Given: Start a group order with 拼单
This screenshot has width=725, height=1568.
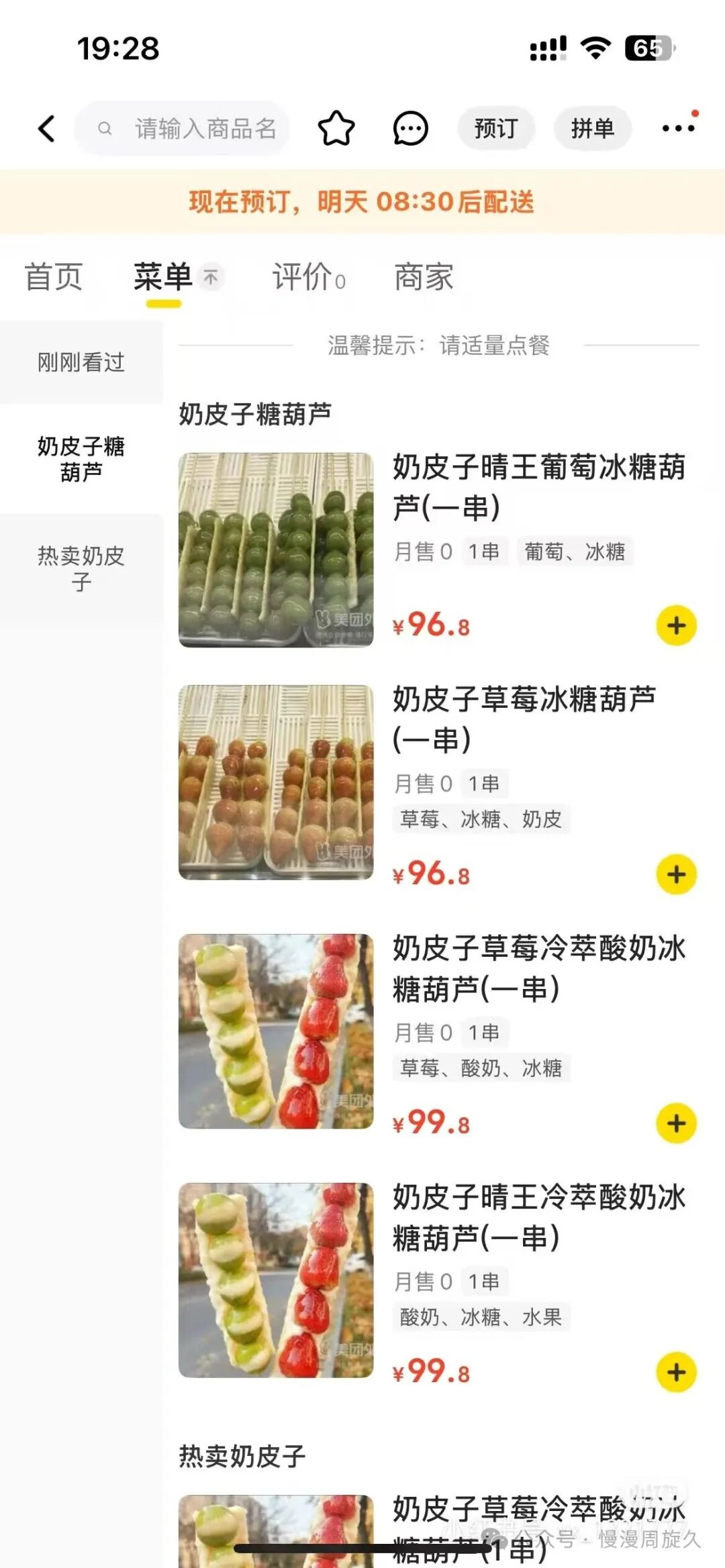Looking at the screenshot, I should (592, 128).
